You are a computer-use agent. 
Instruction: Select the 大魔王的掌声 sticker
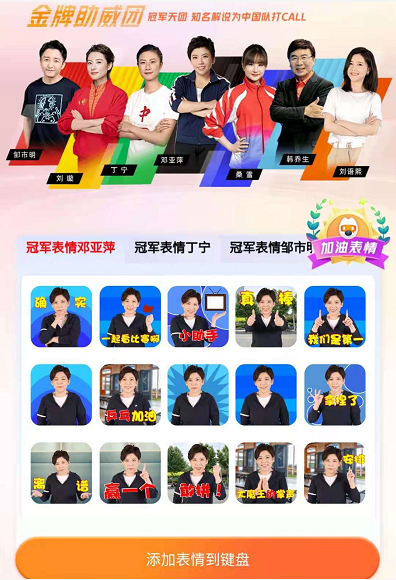tap(266, 473)
